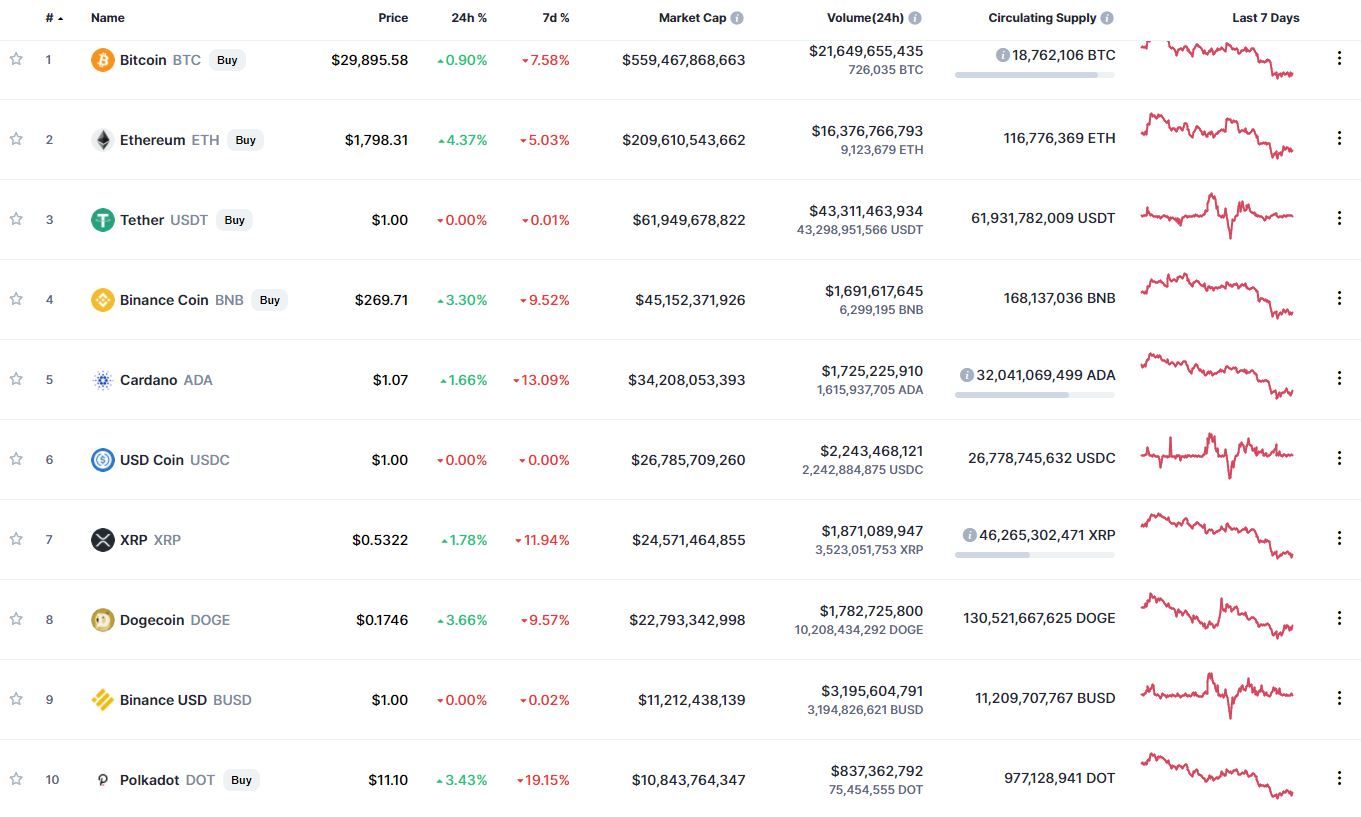Open the overflow menu for Dogecoin
The width and height of the screenshot is (1361, 817).
pyautogui.click(x=1339, y=618)
